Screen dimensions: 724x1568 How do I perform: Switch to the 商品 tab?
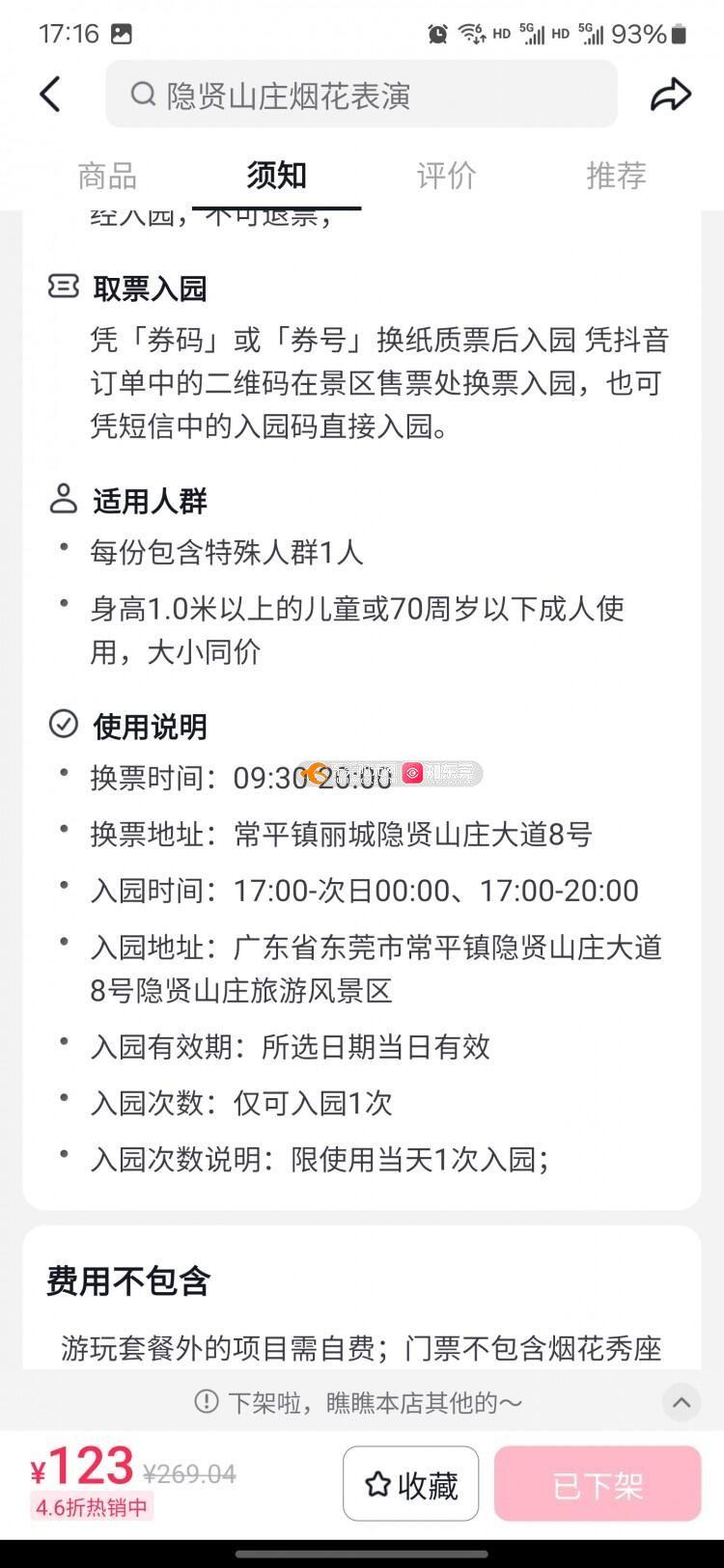click(107, 176)
